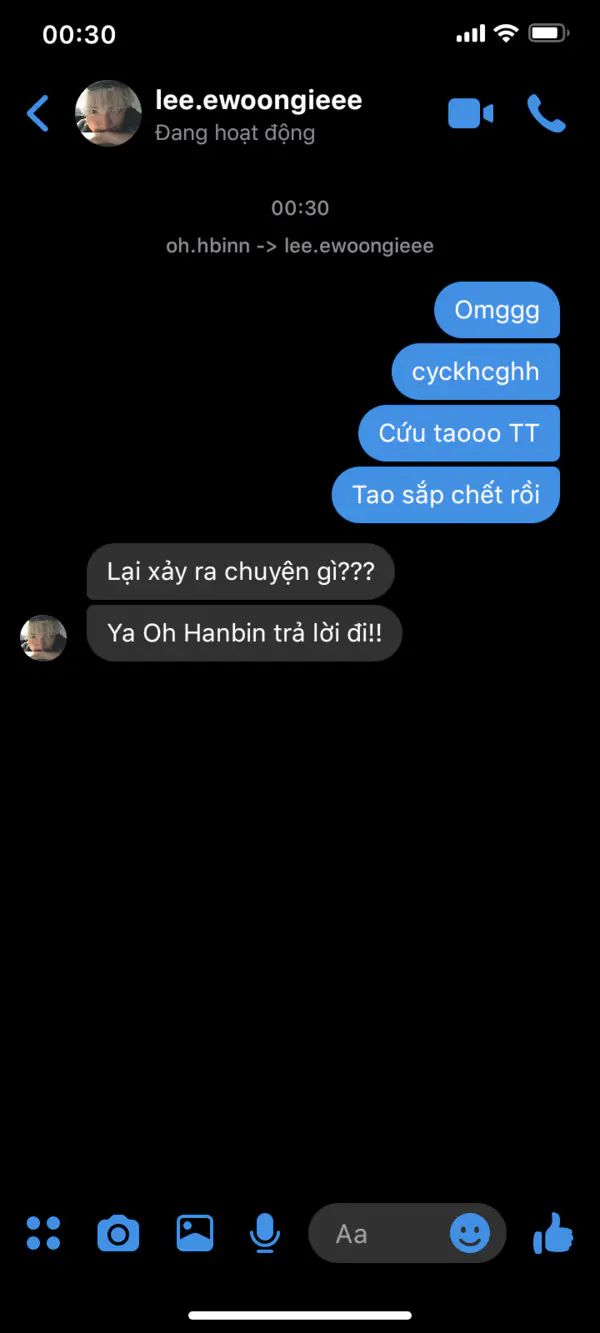Open the four-dot more actions menu
The image size is (600, 1333).
tap(44, 1233)
